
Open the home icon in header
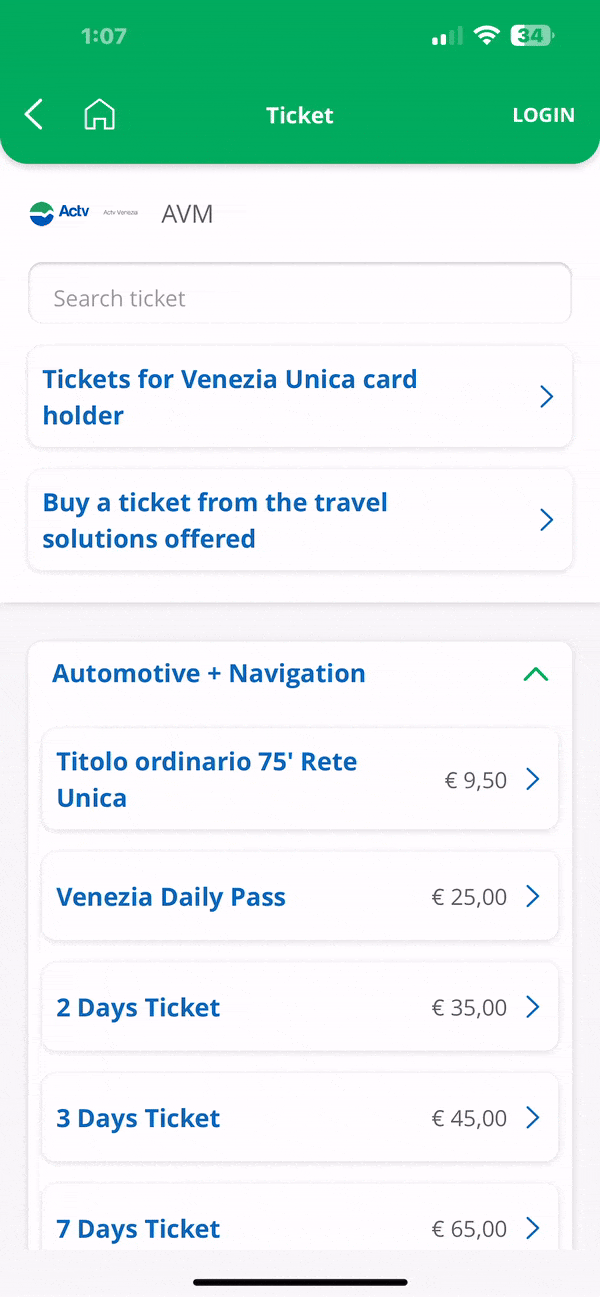tap(99, 115)
